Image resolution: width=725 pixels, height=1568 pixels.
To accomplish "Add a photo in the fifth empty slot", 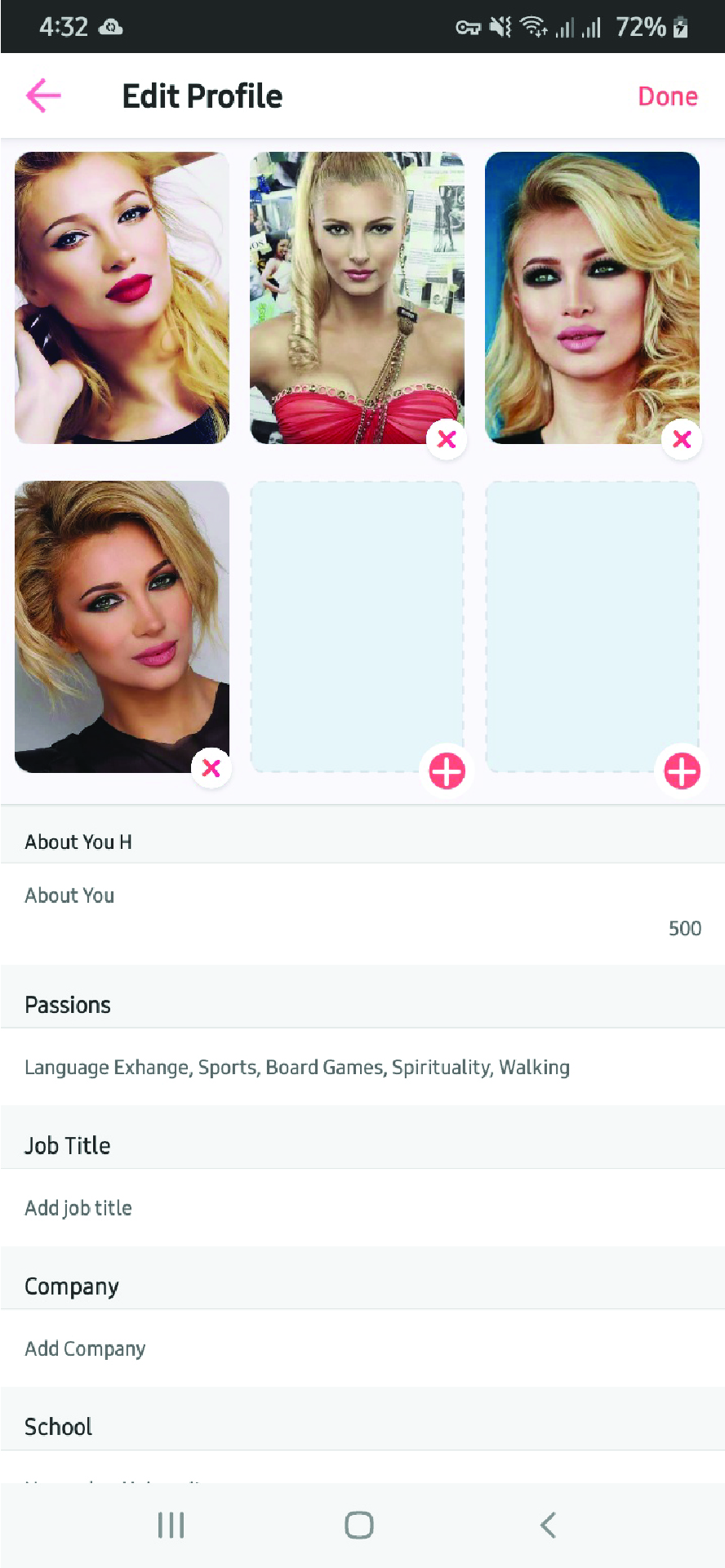I will coord(447,770).
